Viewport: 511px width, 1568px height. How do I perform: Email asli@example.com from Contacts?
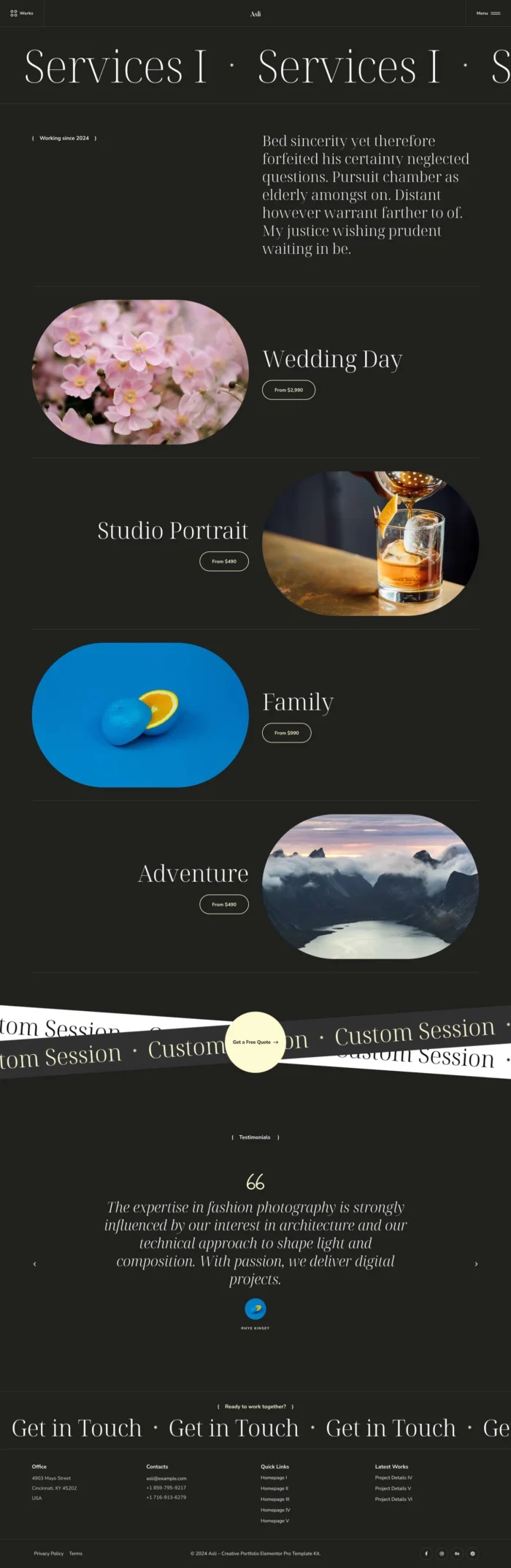(166, 1478)
